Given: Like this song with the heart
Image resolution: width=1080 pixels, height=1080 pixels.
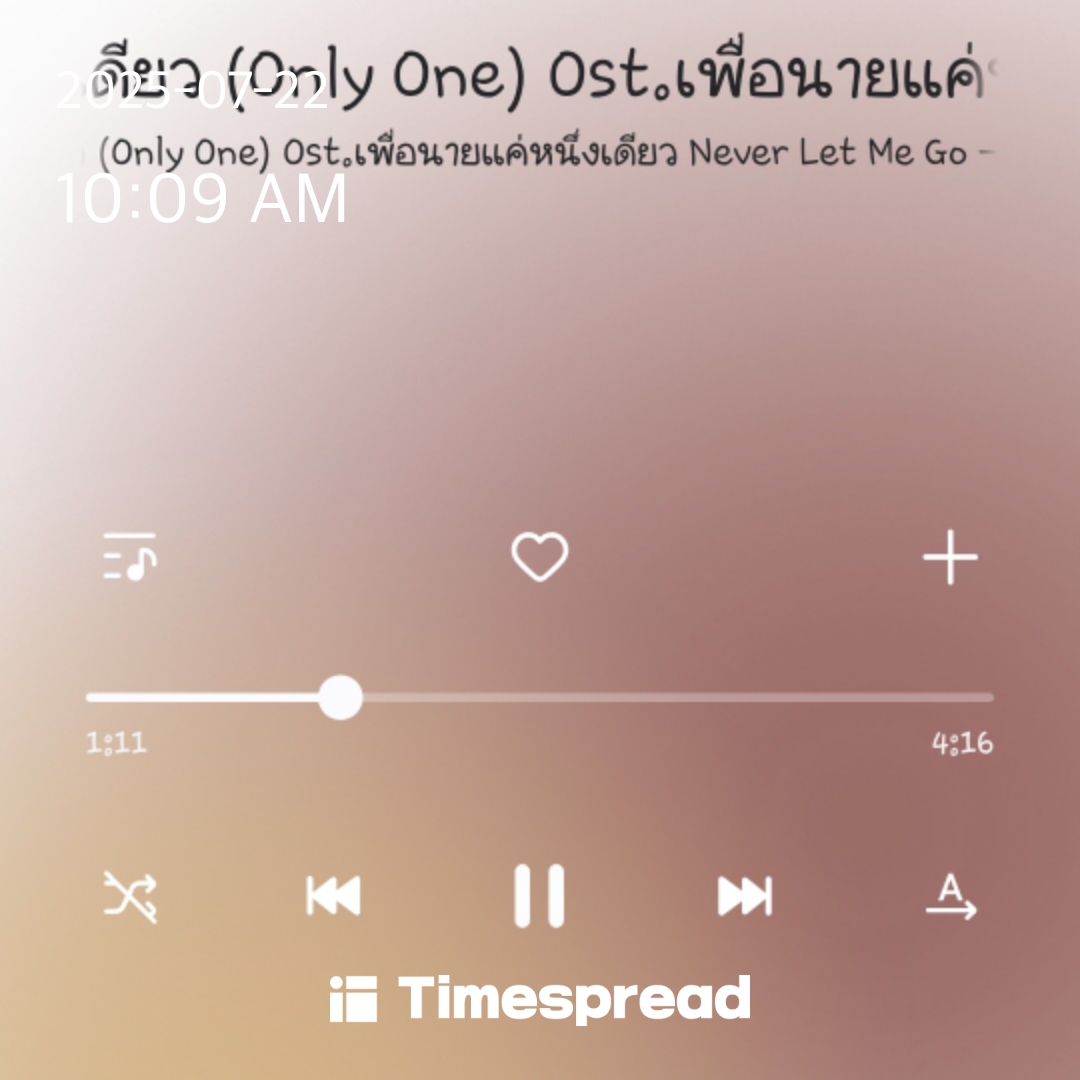Looking at the screenshot, I should pyautogui.click(x=539, y=557).
